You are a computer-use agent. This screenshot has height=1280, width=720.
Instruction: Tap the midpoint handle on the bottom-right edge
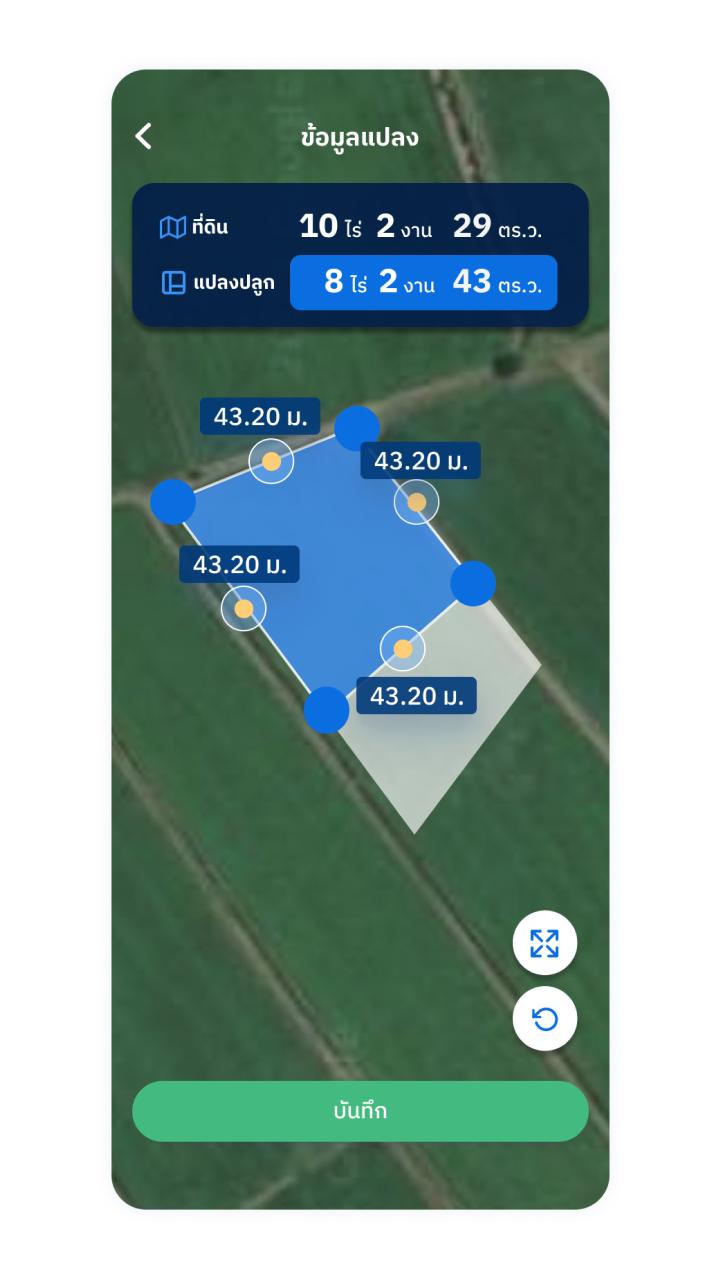point(403,649)
